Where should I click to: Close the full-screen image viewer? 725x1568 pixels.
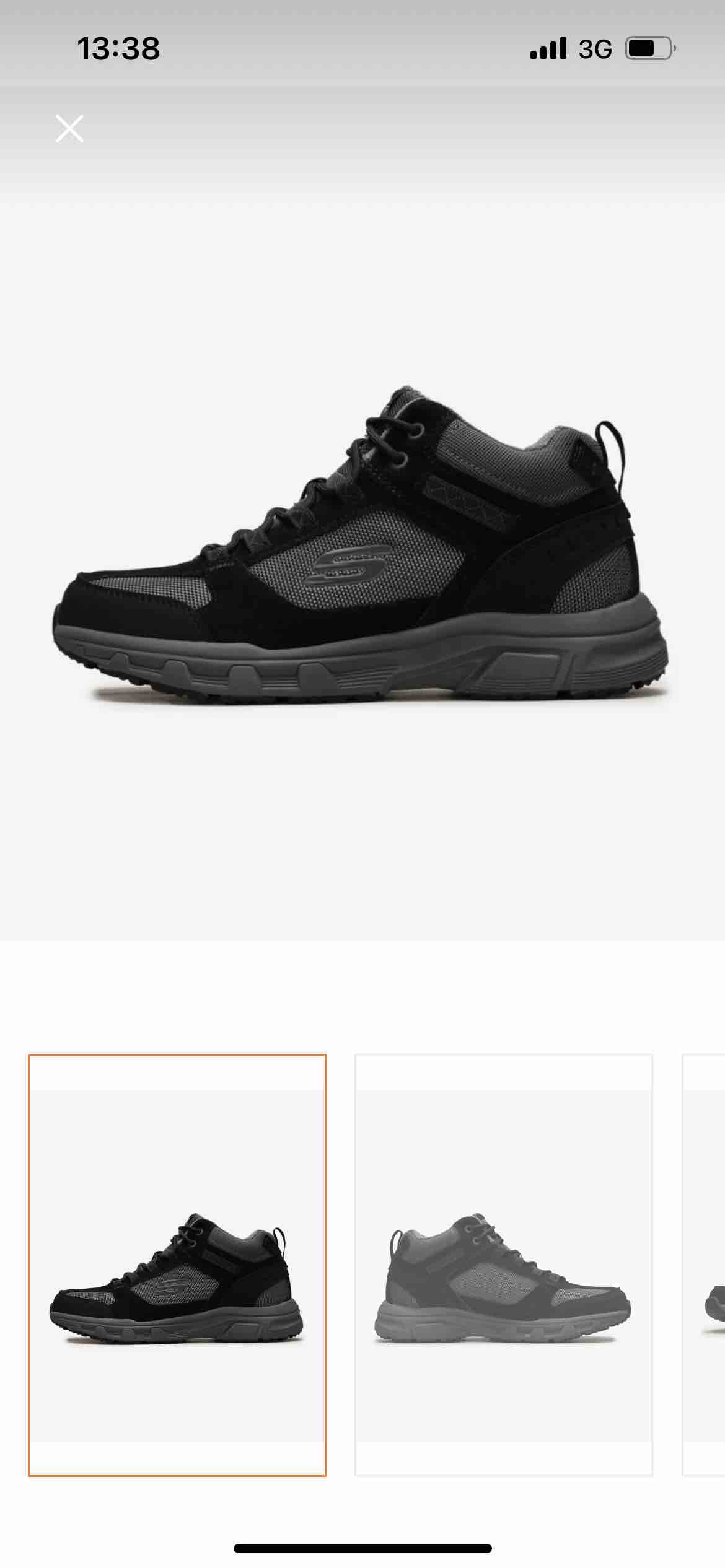pos(69,129)
